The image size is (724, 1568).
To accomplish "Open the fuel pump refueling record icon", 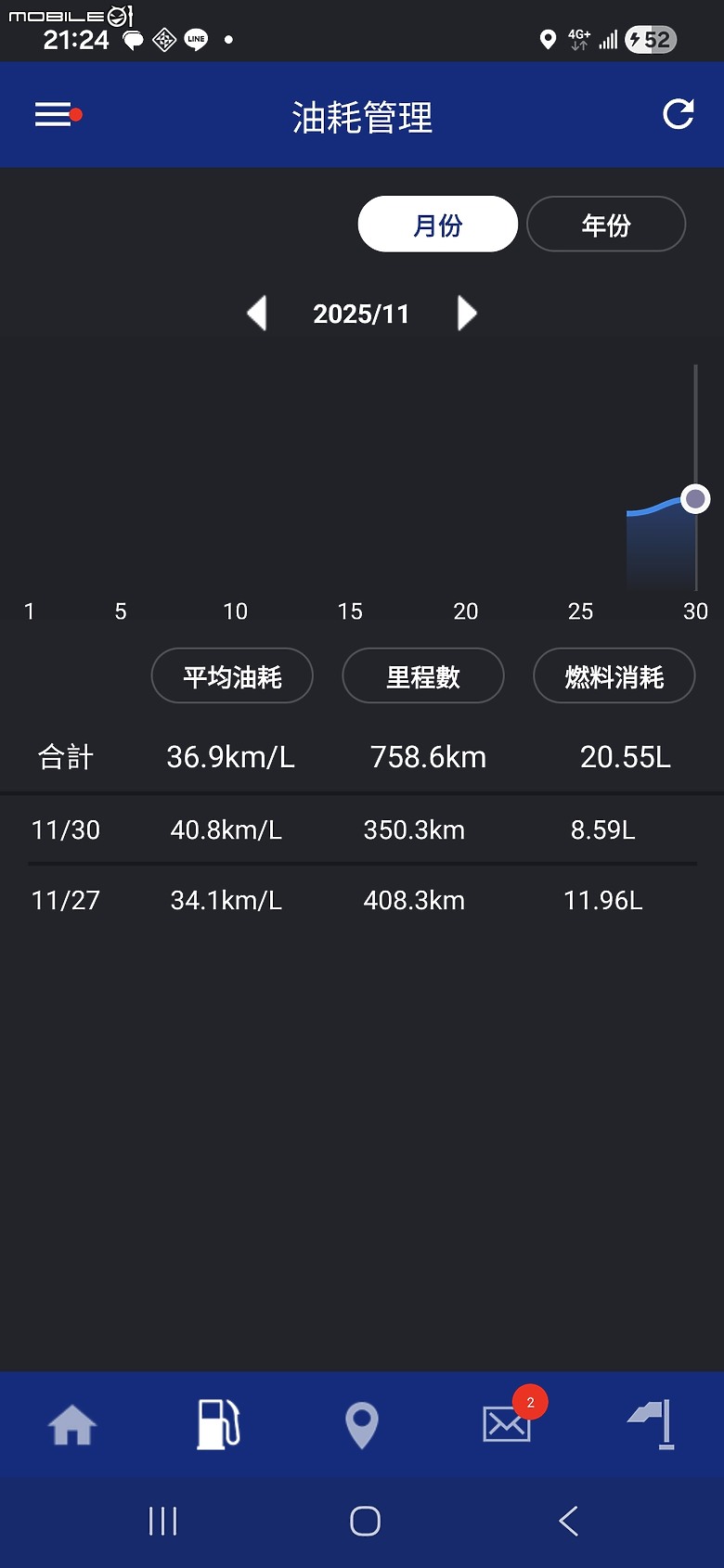I will click(217, 1425).
